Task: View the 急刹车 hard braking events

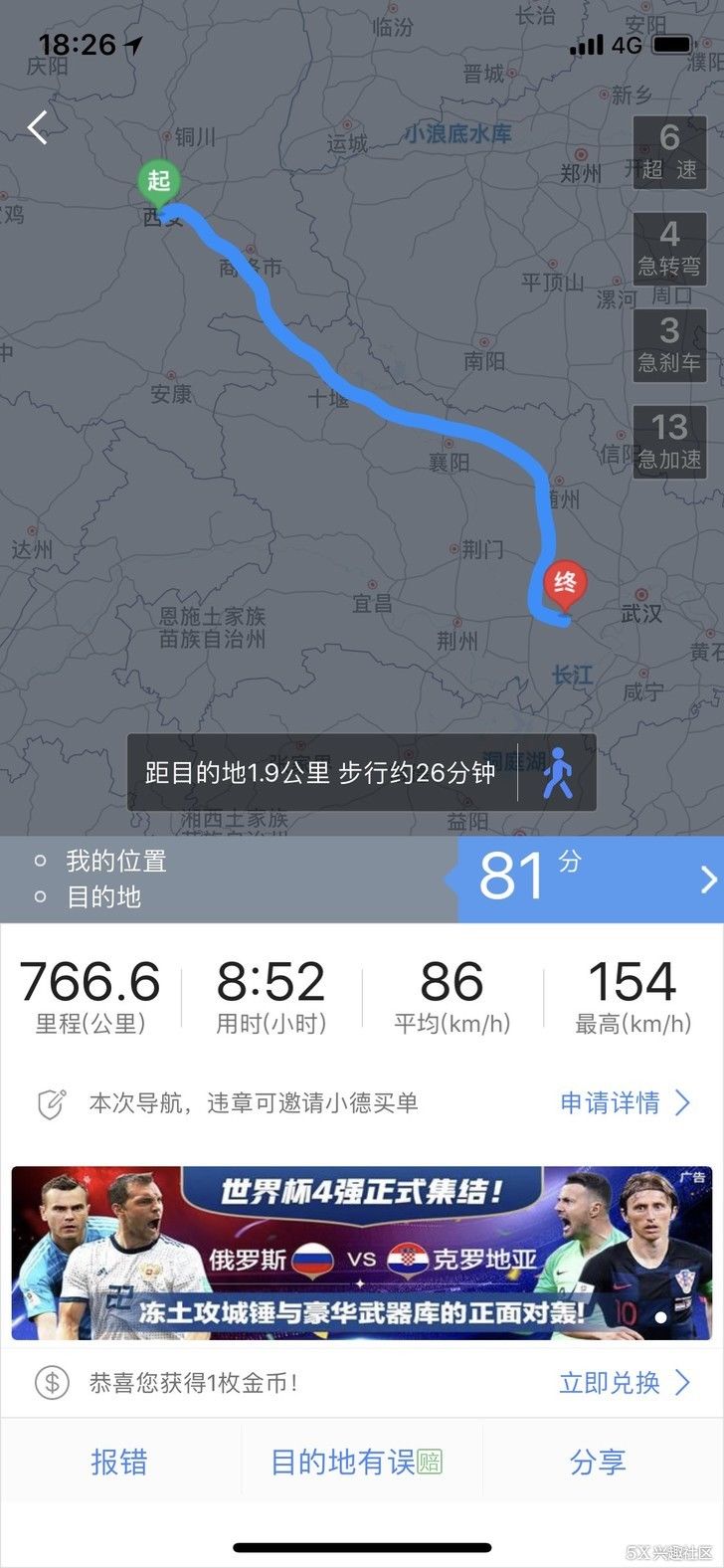Action: pos(669,344)
